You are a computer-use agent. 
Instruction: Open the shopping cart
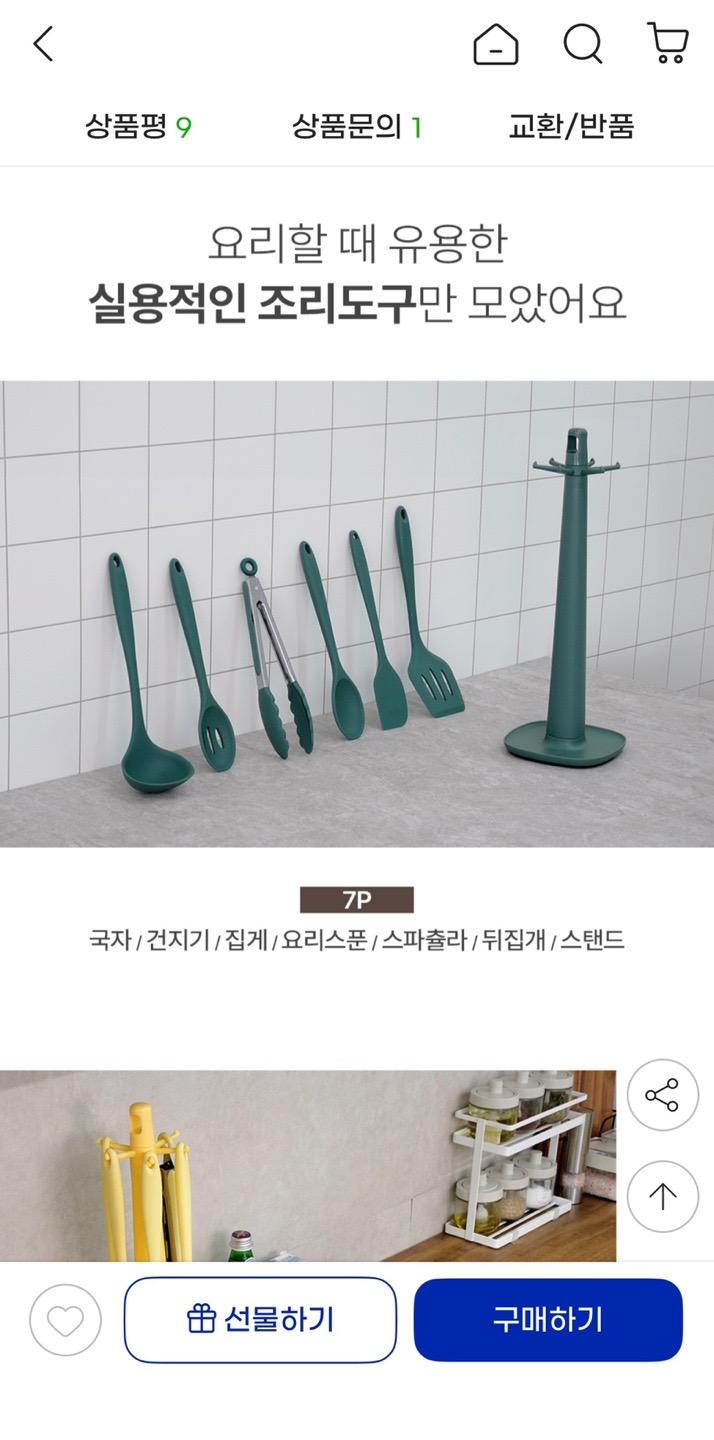(x=668, y=45)
